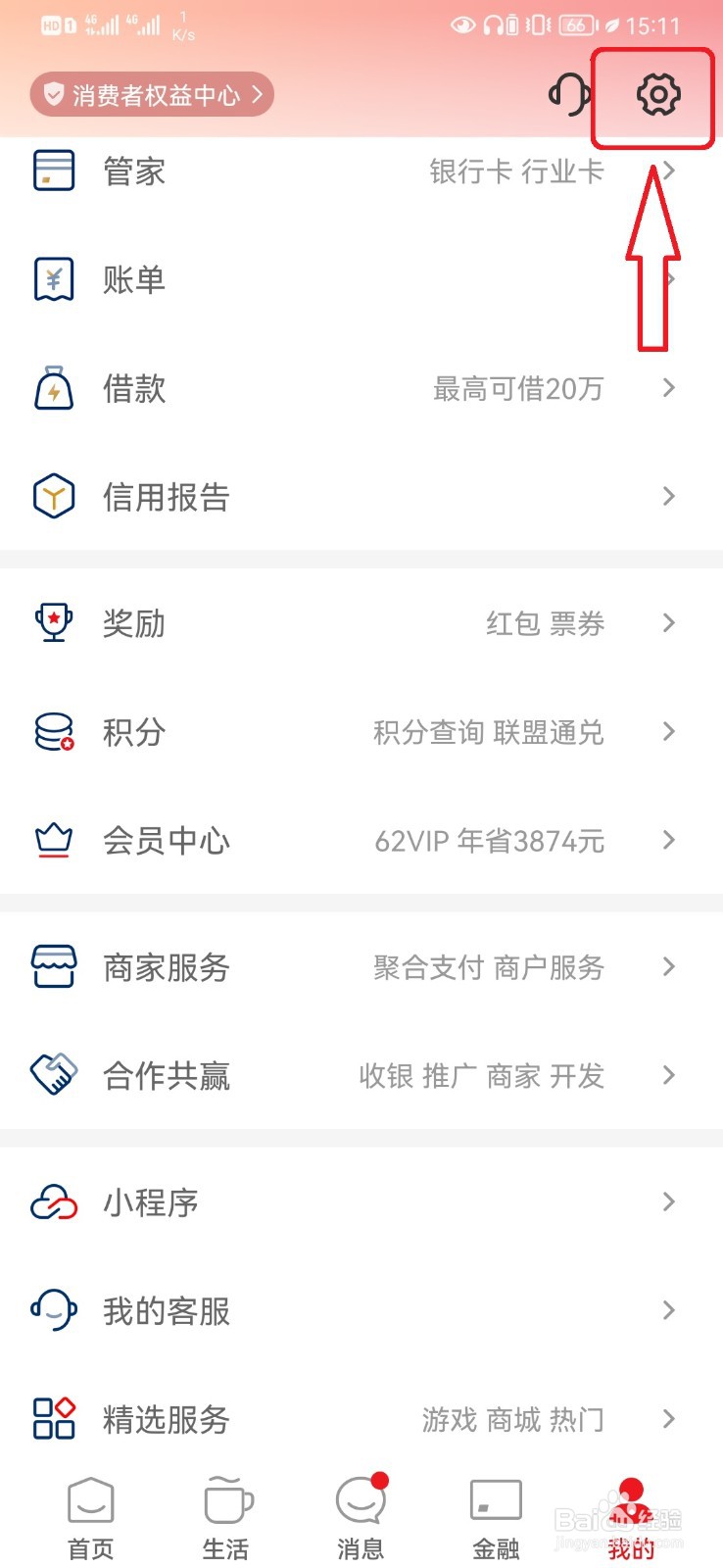Open the 商家服务 storefront icon

coord(54,966)
